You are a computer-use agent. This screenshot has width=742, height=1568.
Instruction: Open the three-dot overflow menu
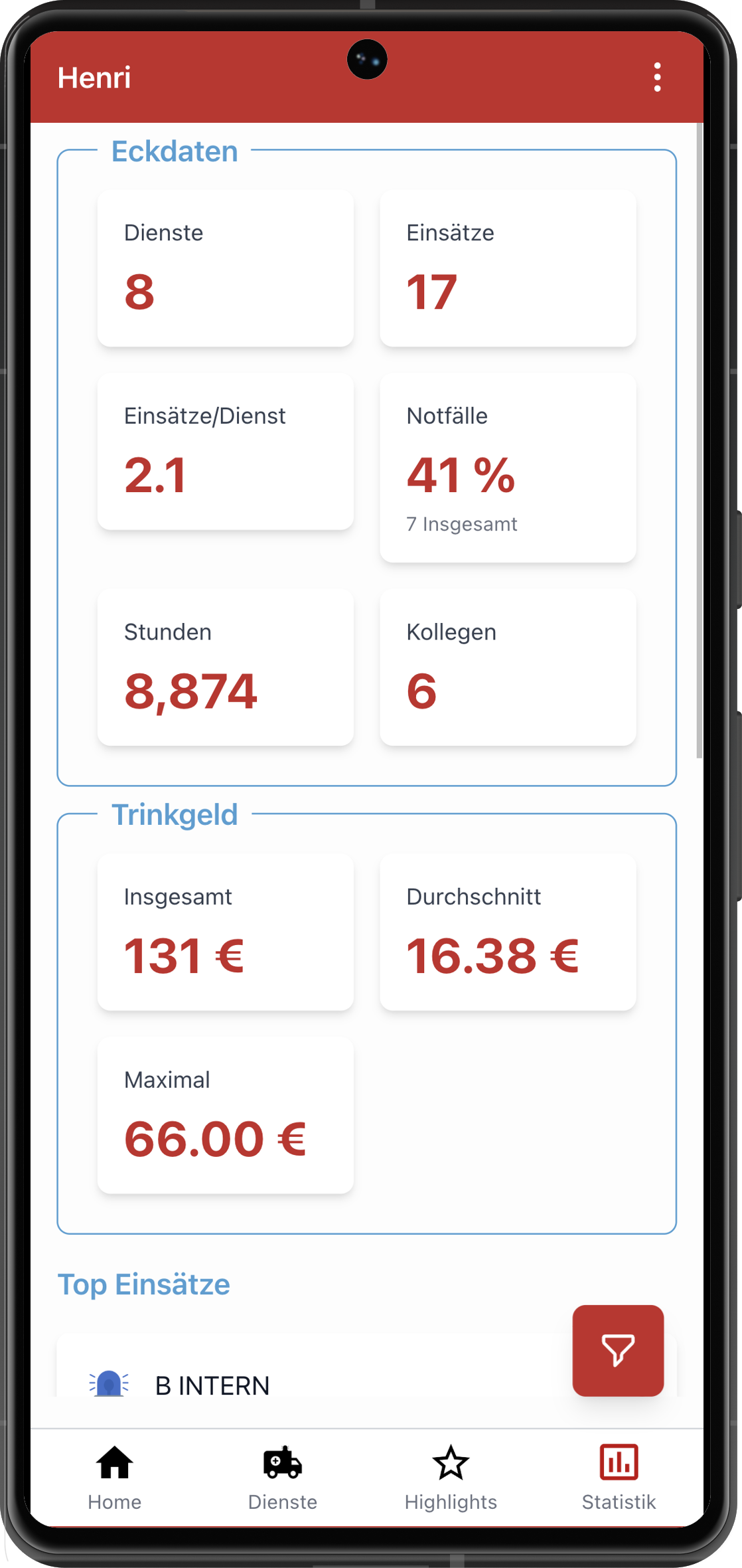[x=657, y=78]
